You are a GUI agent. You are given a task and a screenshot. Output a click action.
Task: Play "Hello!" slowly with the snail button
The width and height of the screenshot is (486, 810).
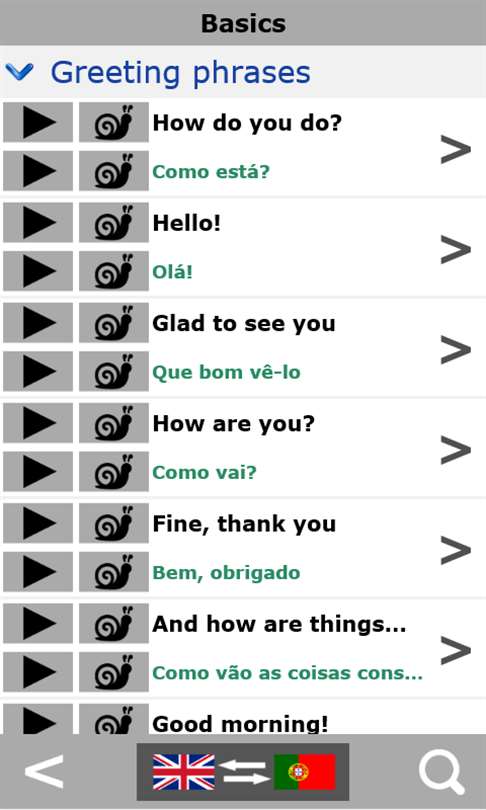tap(114, 222)
